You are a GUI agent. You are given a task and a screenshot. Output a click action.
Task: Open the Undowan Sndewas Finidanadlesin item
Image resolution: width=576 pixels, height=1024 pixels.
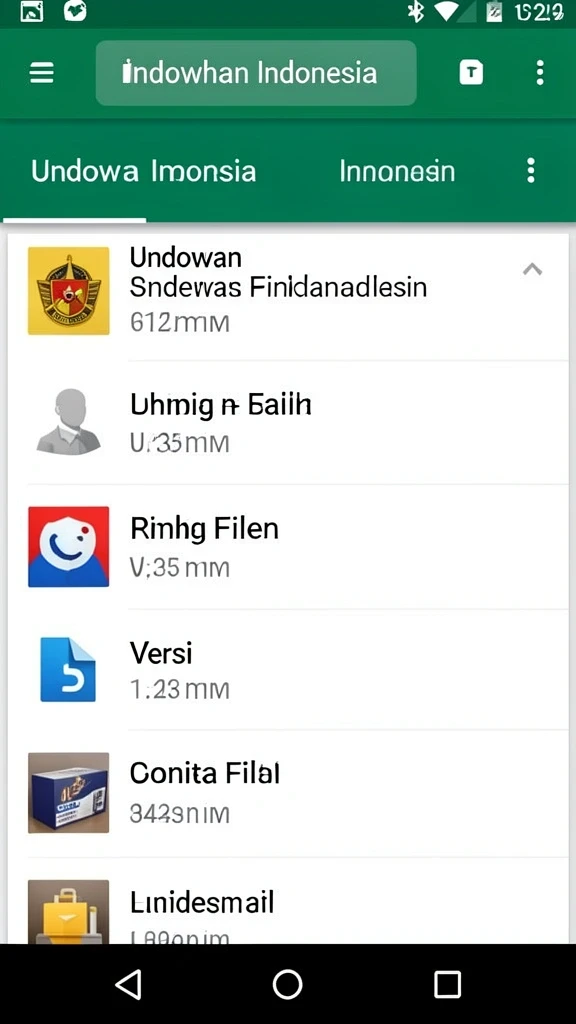point(288,291)
